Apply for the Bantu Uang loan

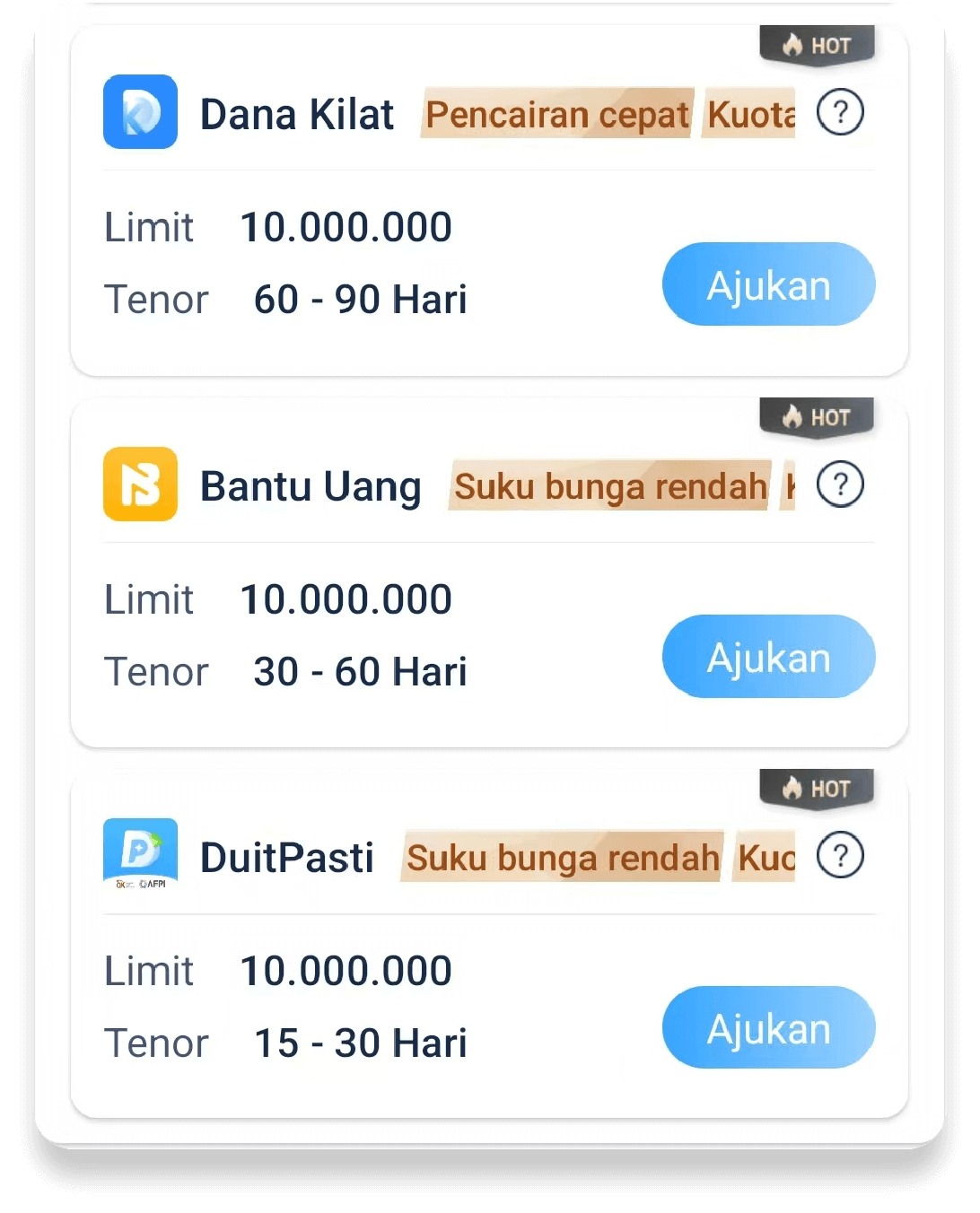pos(768,657)
